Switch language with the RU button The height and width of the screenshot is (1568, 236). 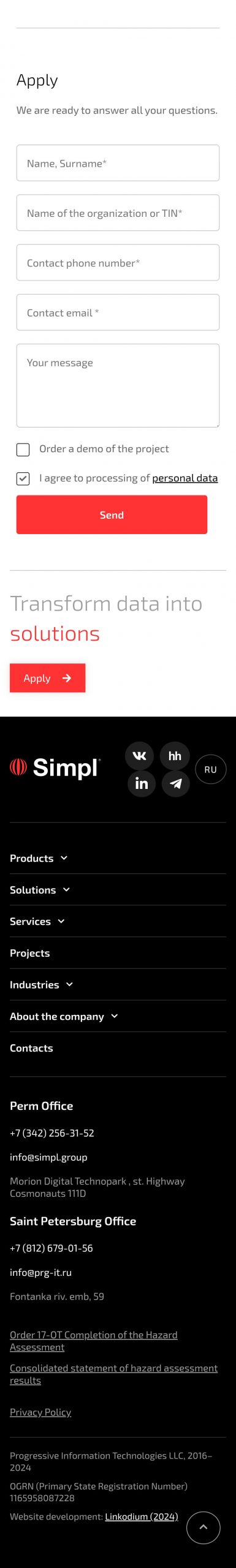pyautogui.click(x=211, y=769)
